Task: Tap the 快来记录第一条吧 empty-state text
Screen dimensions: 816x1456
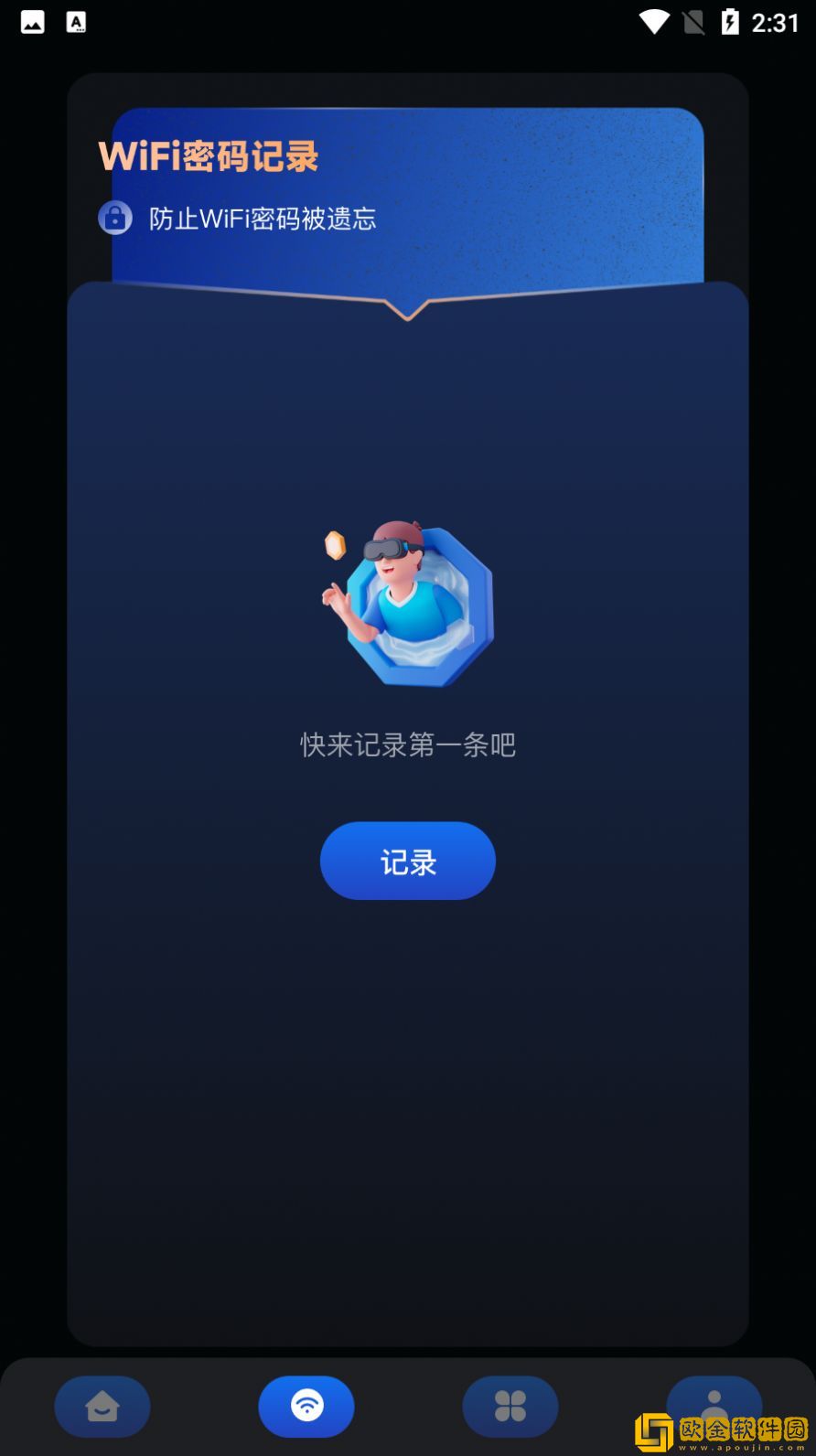Action: click(x=408, y=745)
